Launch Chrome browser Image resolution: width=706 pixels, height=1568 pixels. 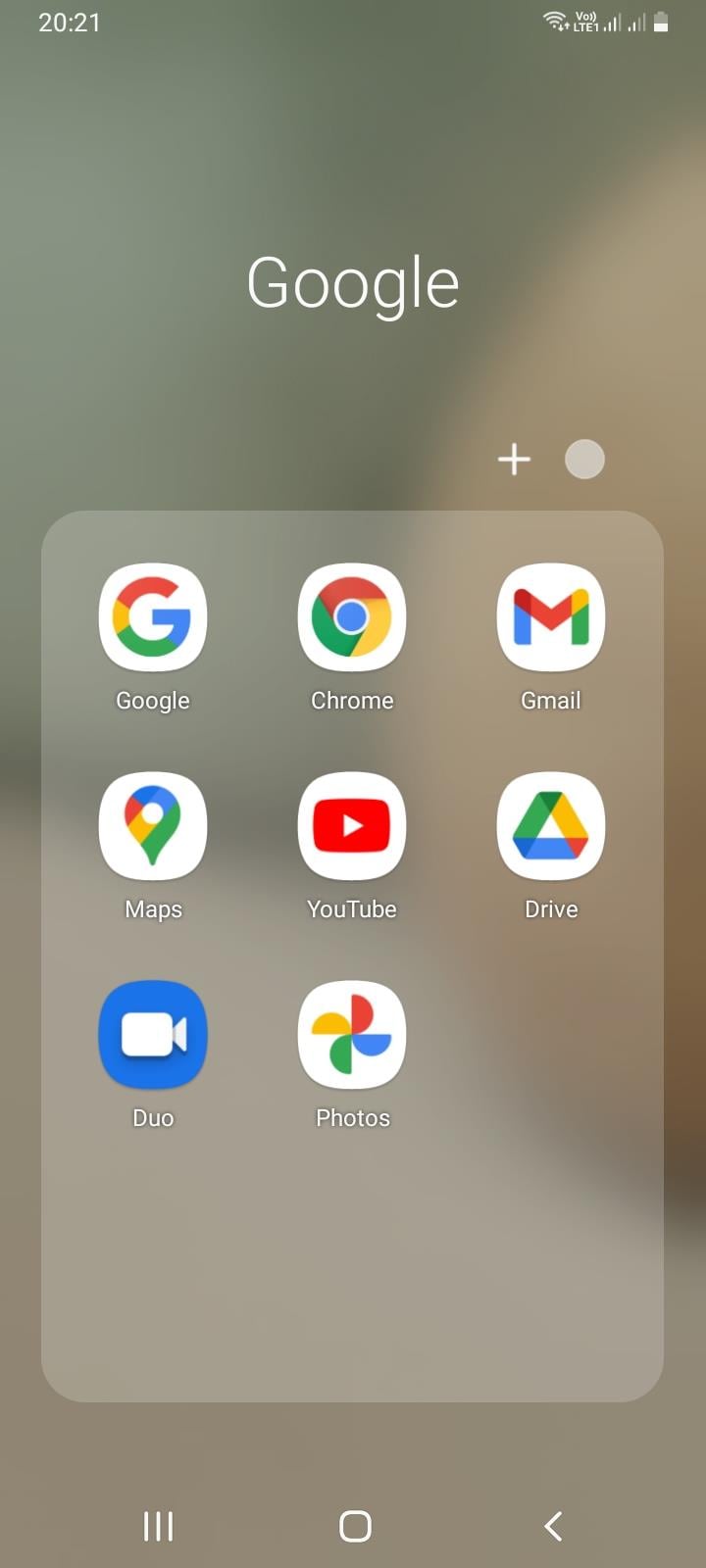[x=352, y=617]
